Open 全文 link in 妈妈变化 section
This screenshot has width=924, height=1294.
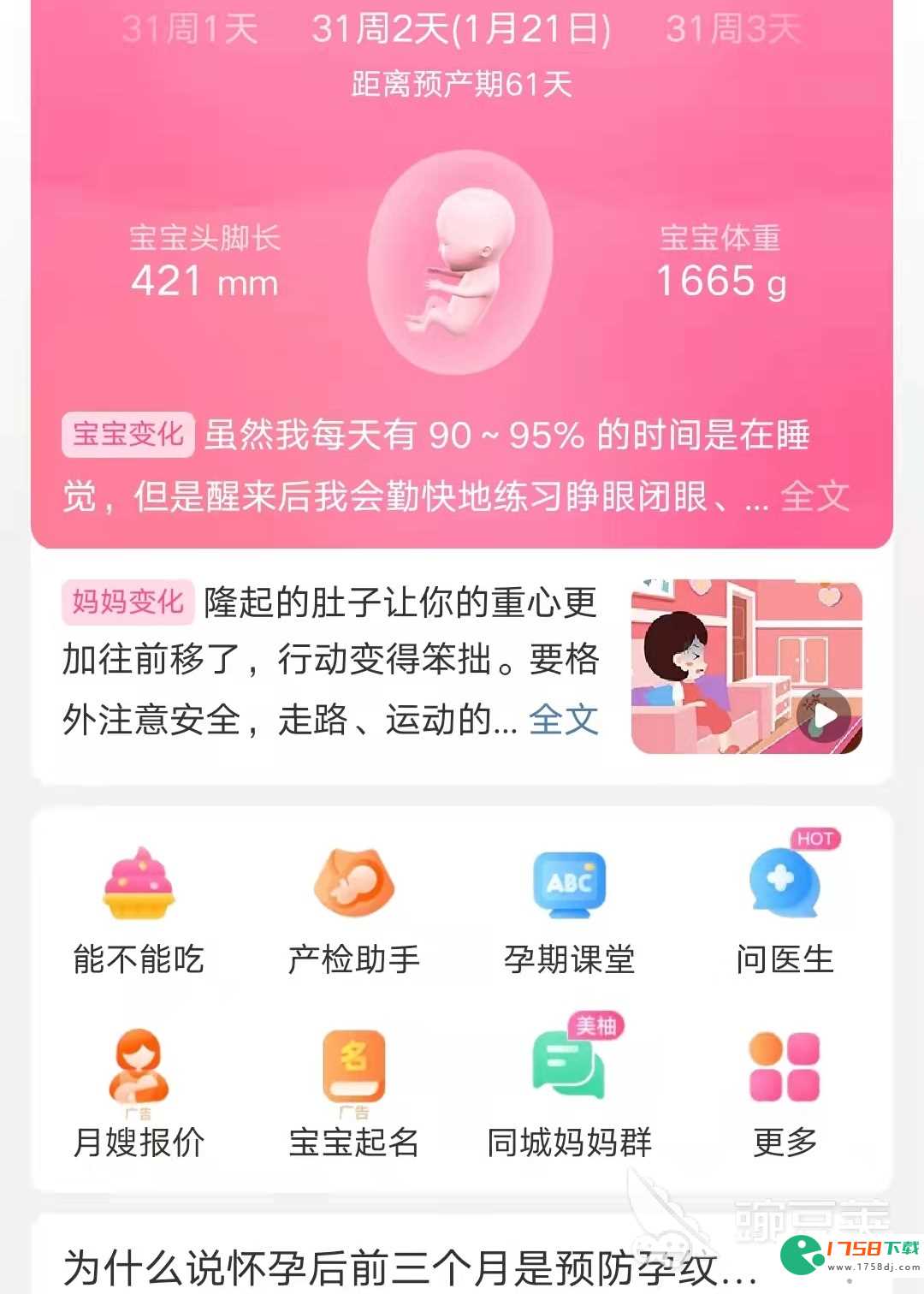[563, 719]
